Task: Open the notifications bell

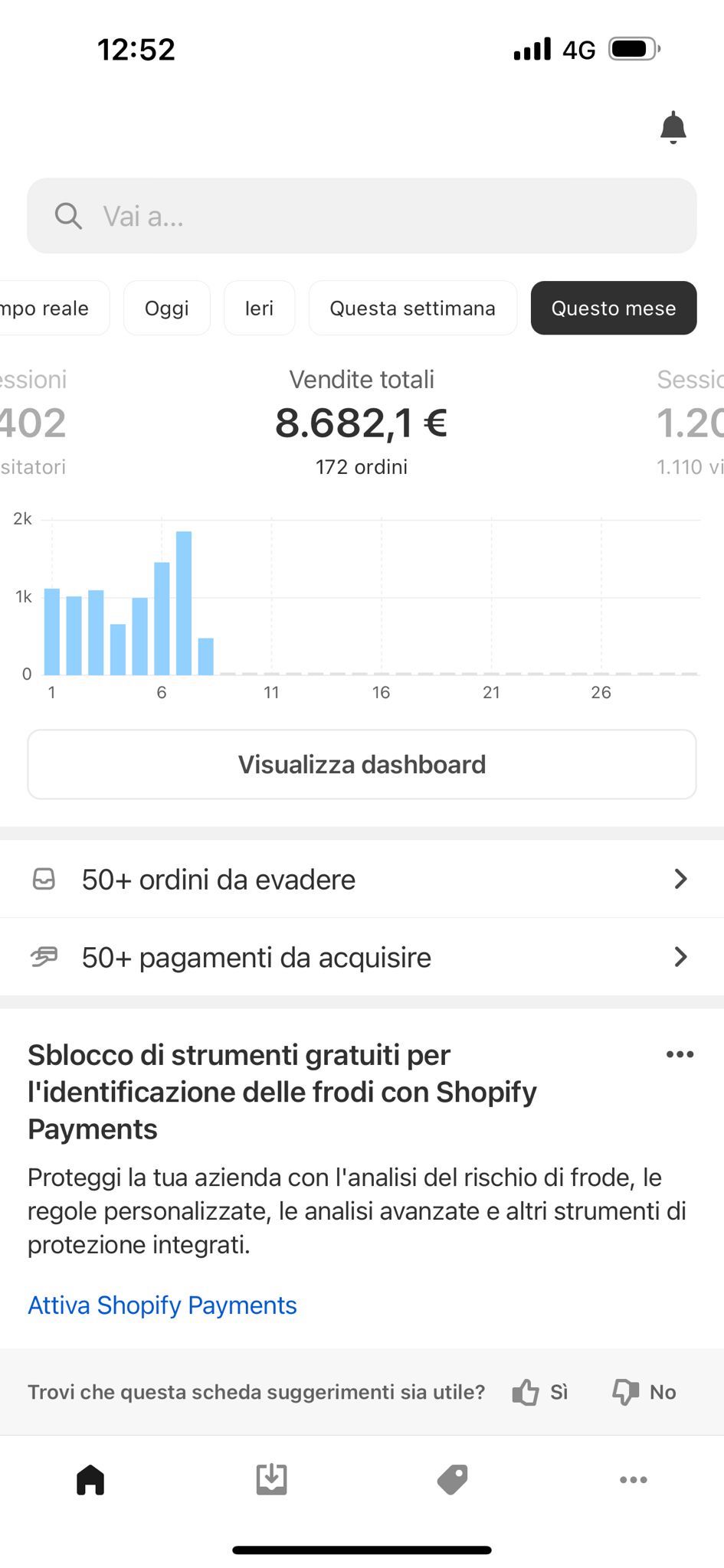Action: point(673,128)
